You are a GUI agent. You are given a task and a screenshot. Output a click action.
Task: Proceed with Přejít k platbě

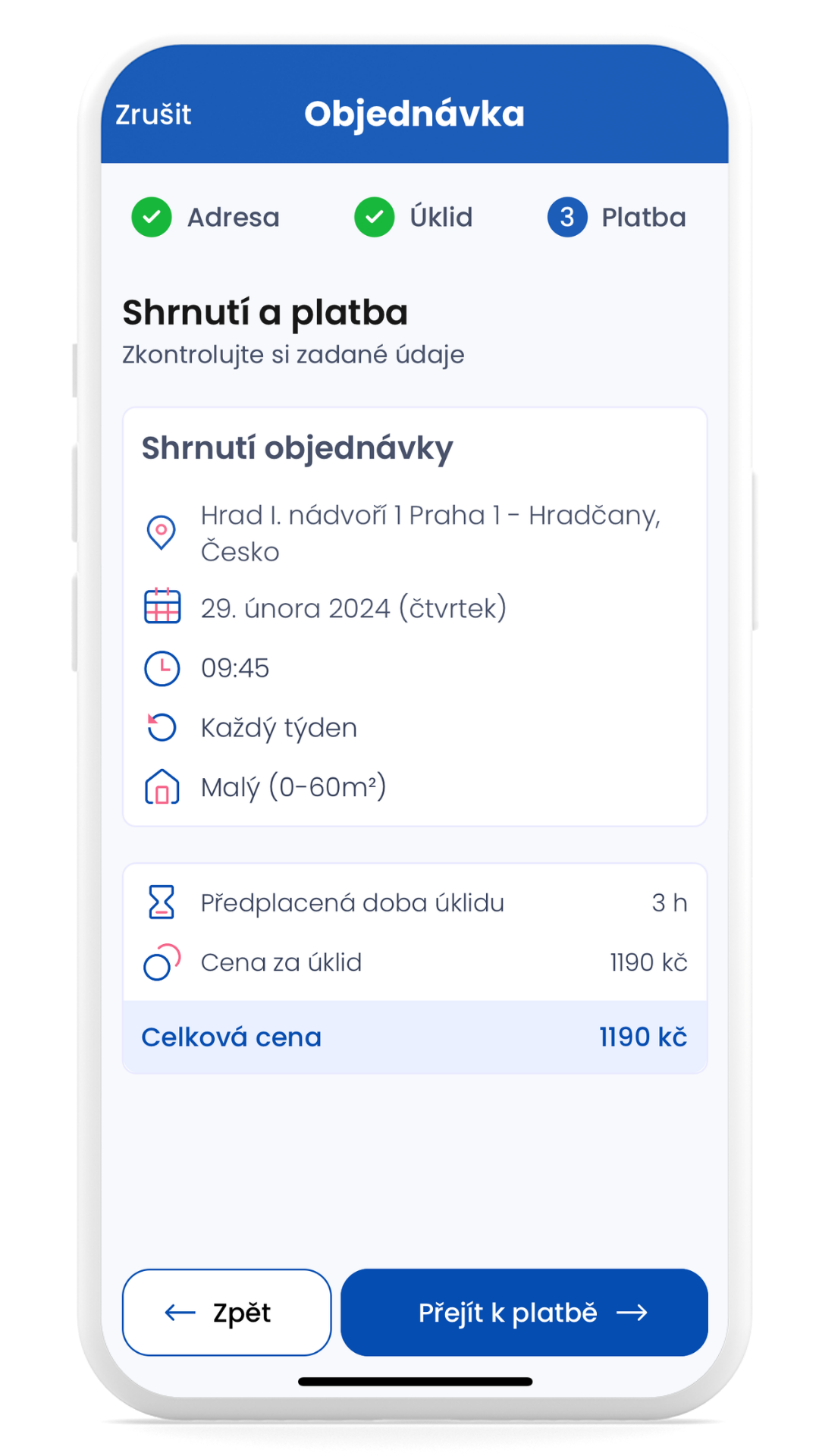524,1312
